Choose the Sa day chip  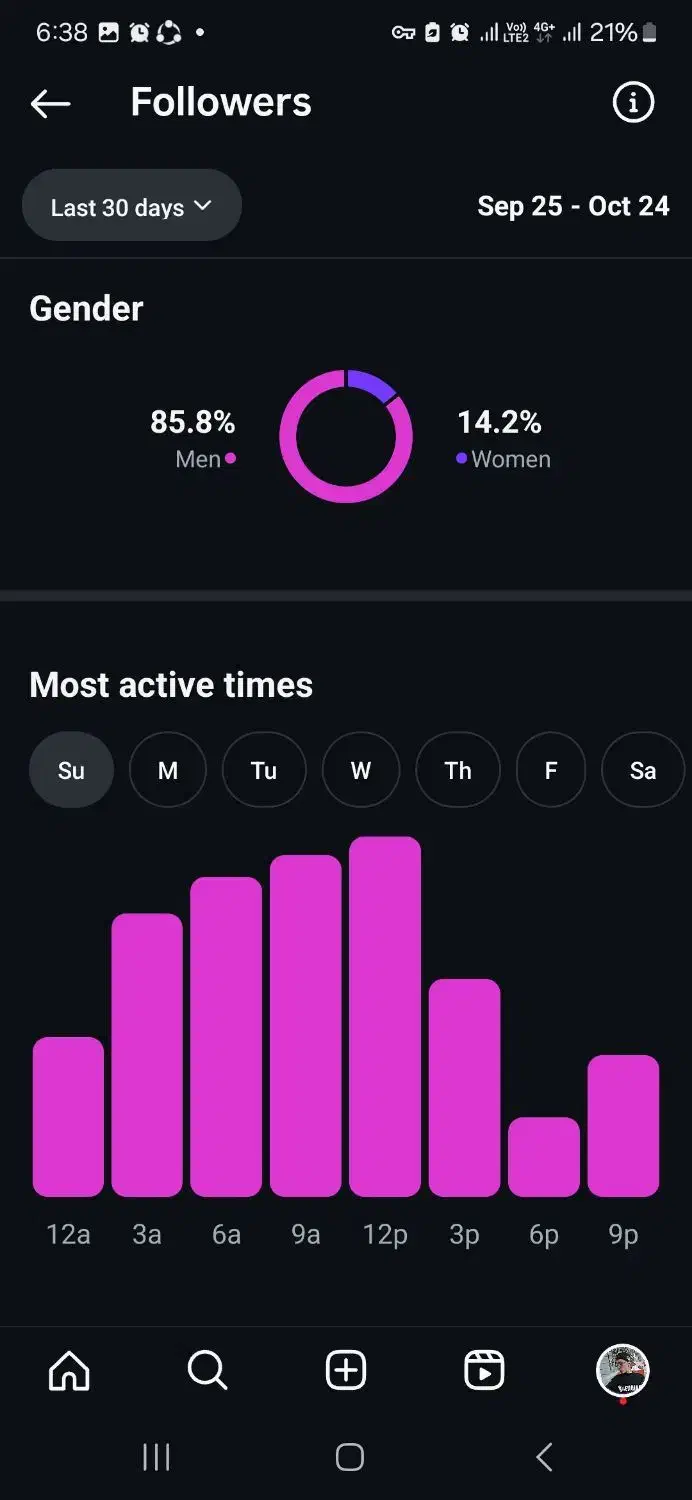(x=642, y=770)
